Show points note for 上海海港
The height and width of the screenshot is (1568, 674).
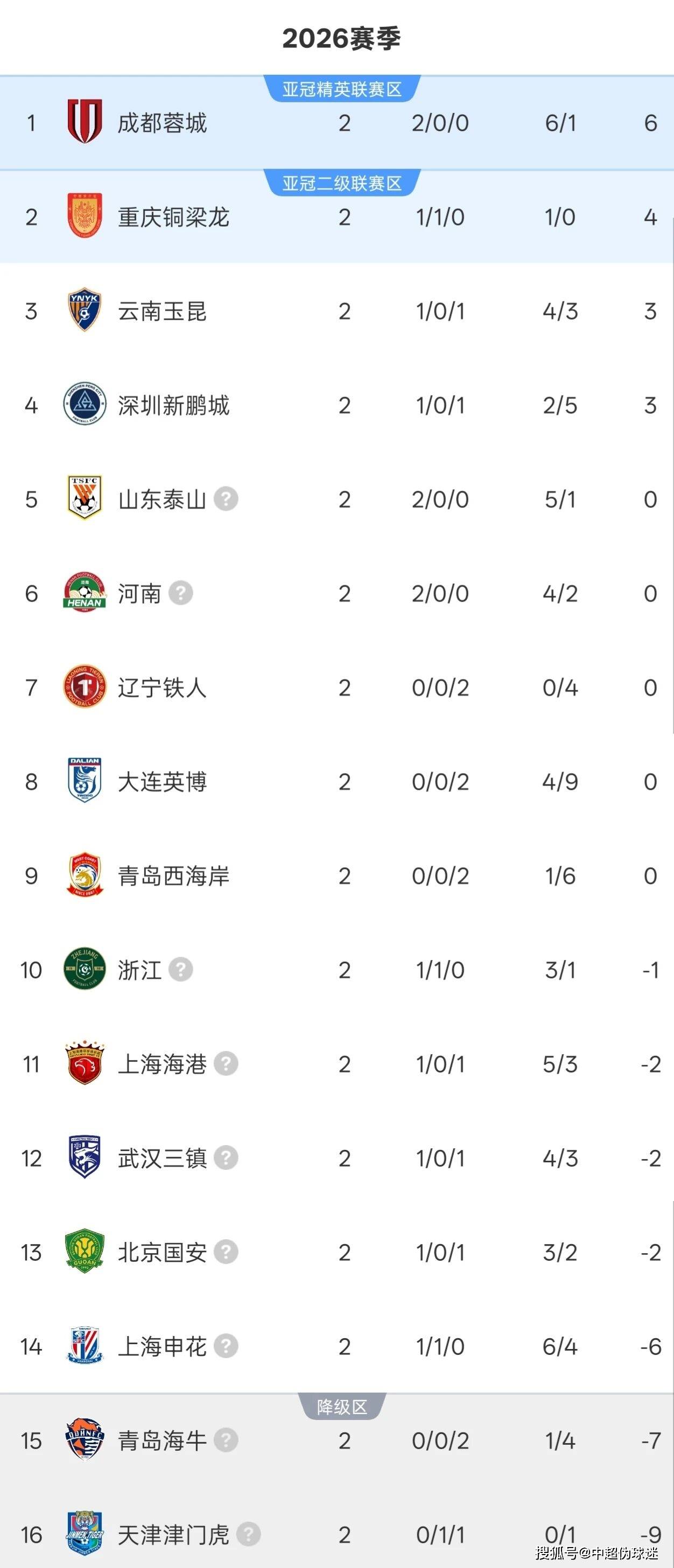click(226, 1064)
